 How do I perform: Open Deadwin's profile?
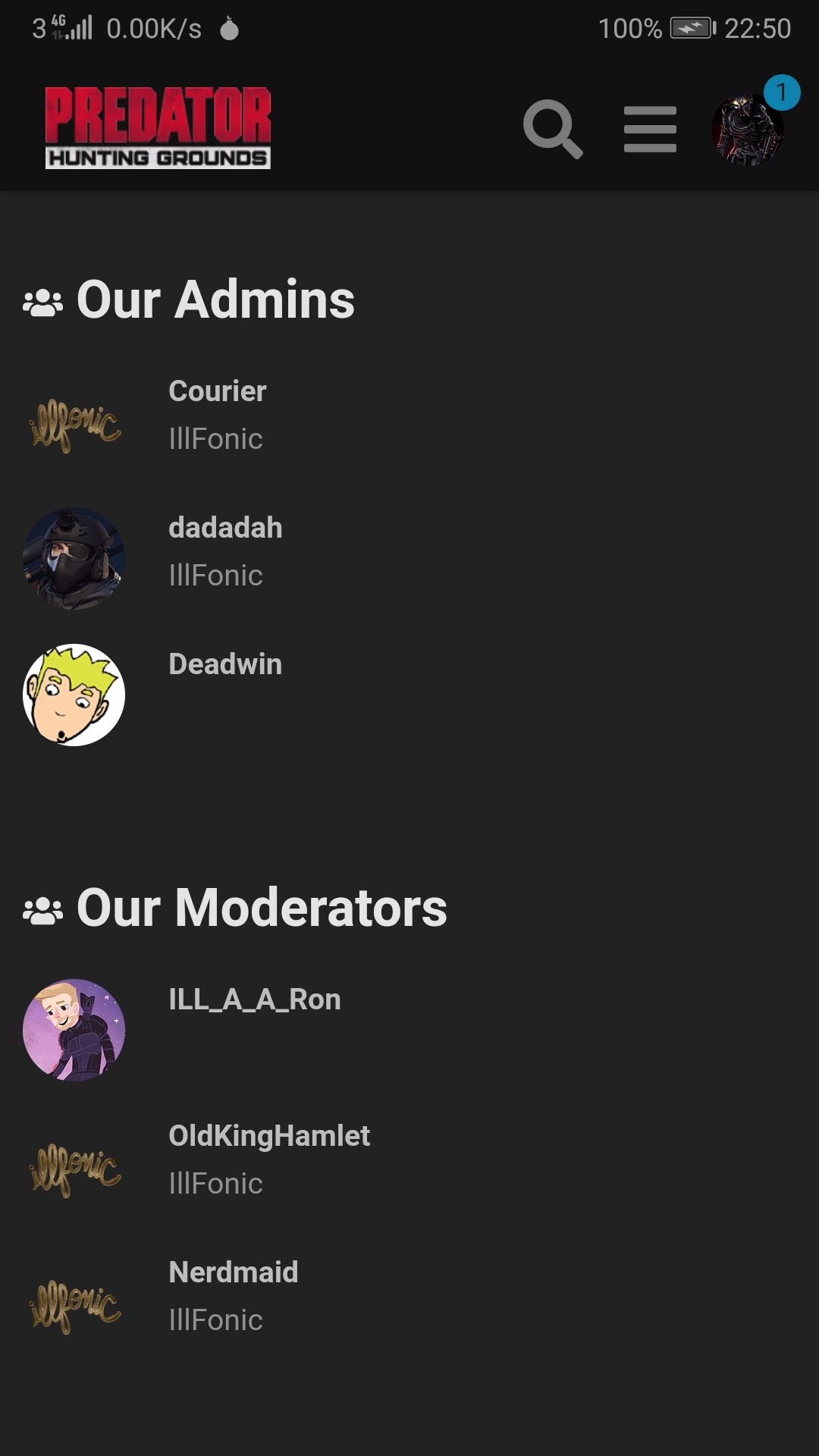click(x=225, y=664)
